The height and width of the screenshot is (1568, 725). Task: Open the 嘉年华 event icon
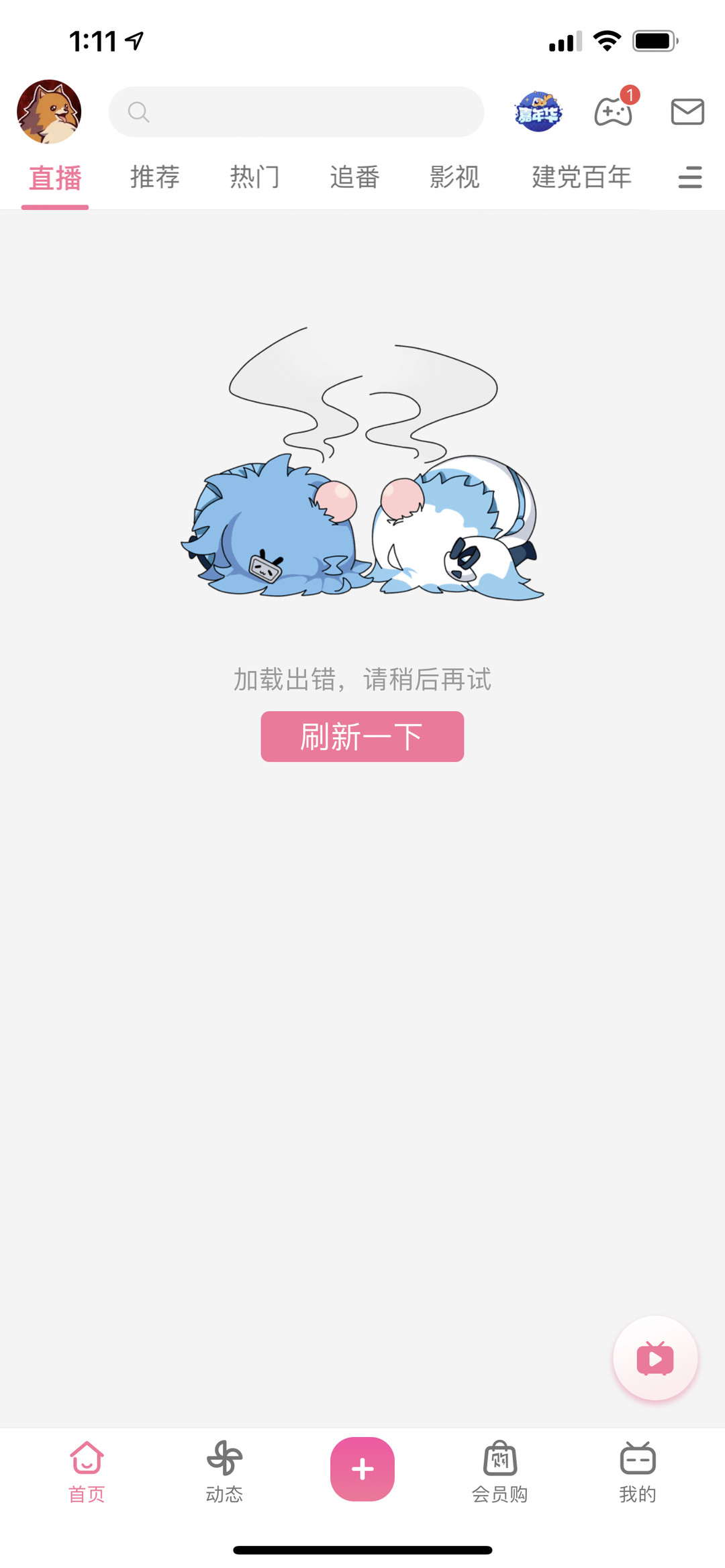click(538, 111)
